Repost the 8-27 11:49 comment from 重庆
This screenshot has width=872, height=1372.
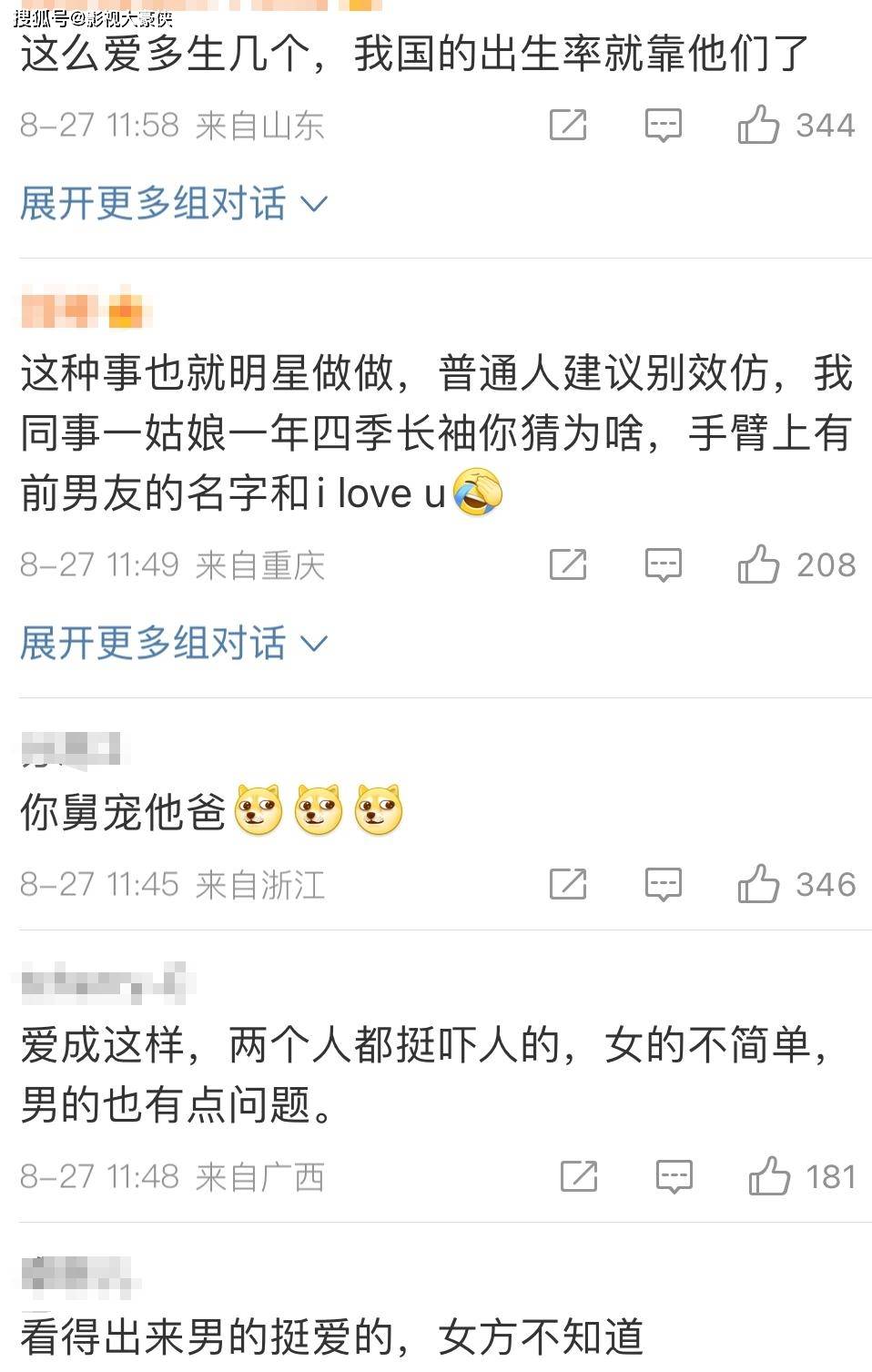pos(568,564)
